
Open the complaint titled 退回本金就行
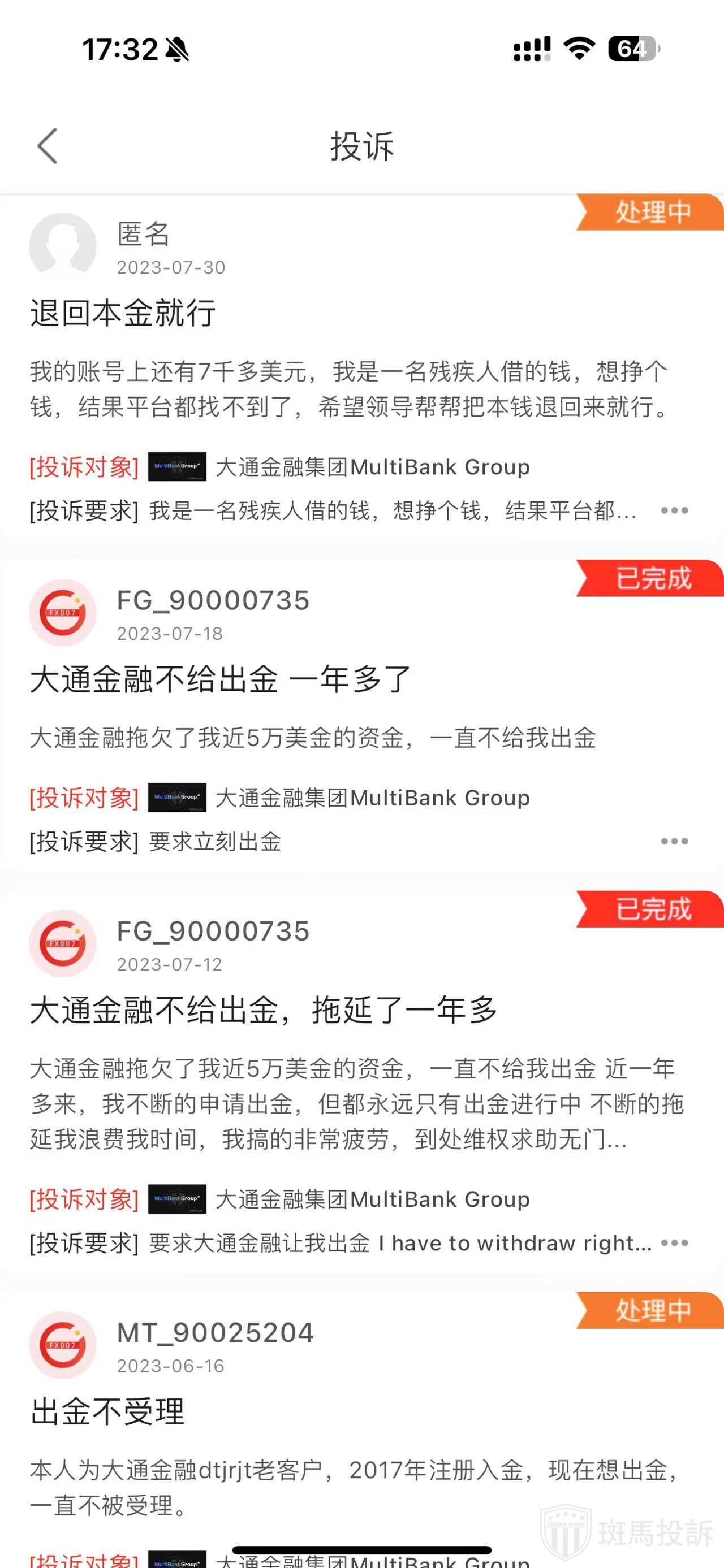pyautogui.click(x=123, y=313)
